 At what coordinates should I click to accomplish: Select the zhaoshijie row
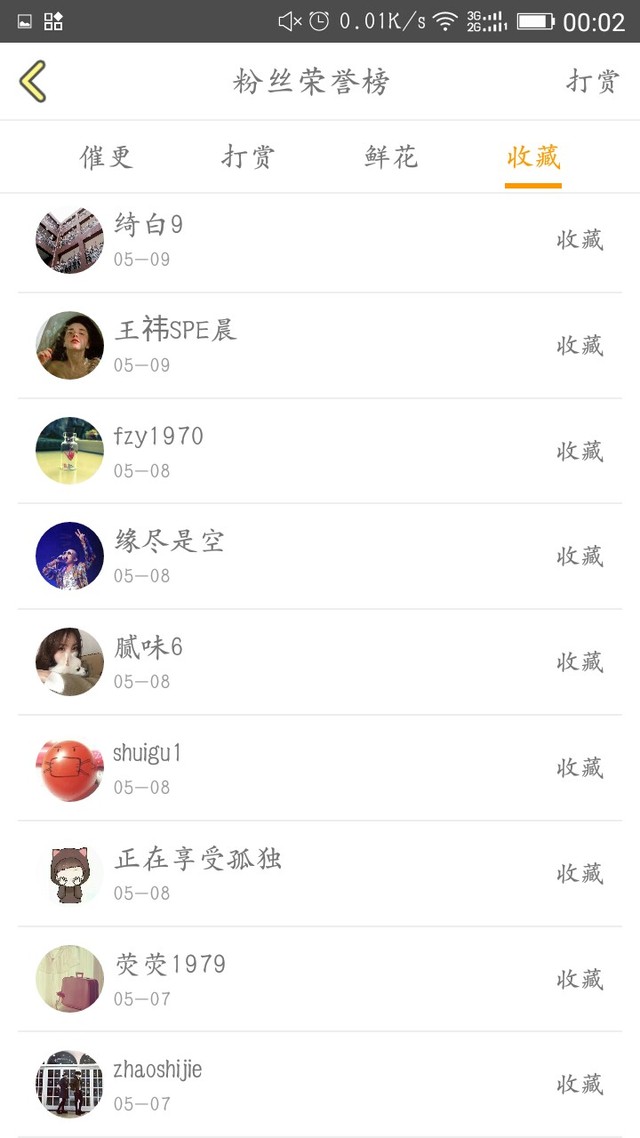click(320, 1084)
